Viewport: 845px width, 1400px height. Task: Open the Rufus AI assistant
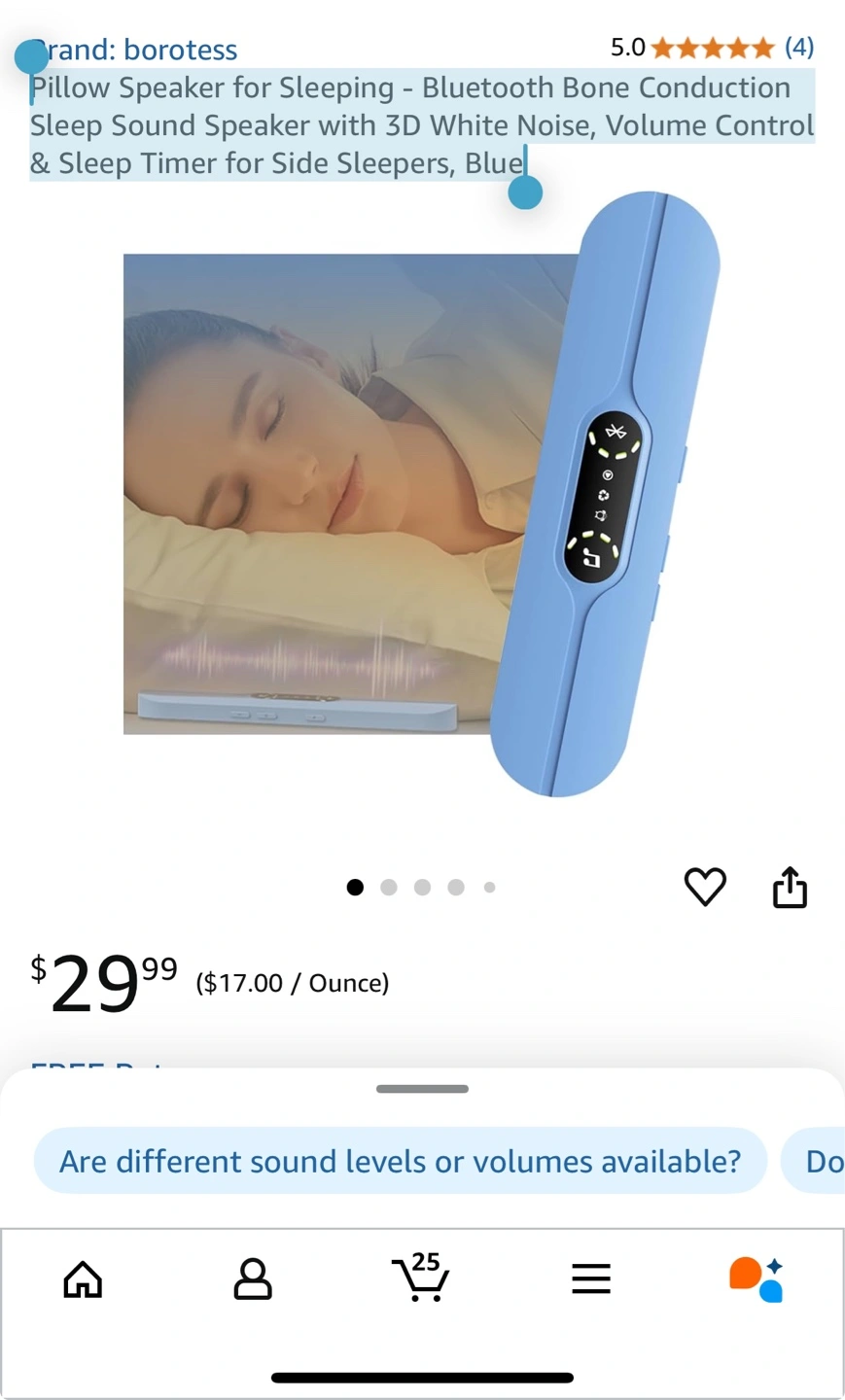tap(757, 1279)
